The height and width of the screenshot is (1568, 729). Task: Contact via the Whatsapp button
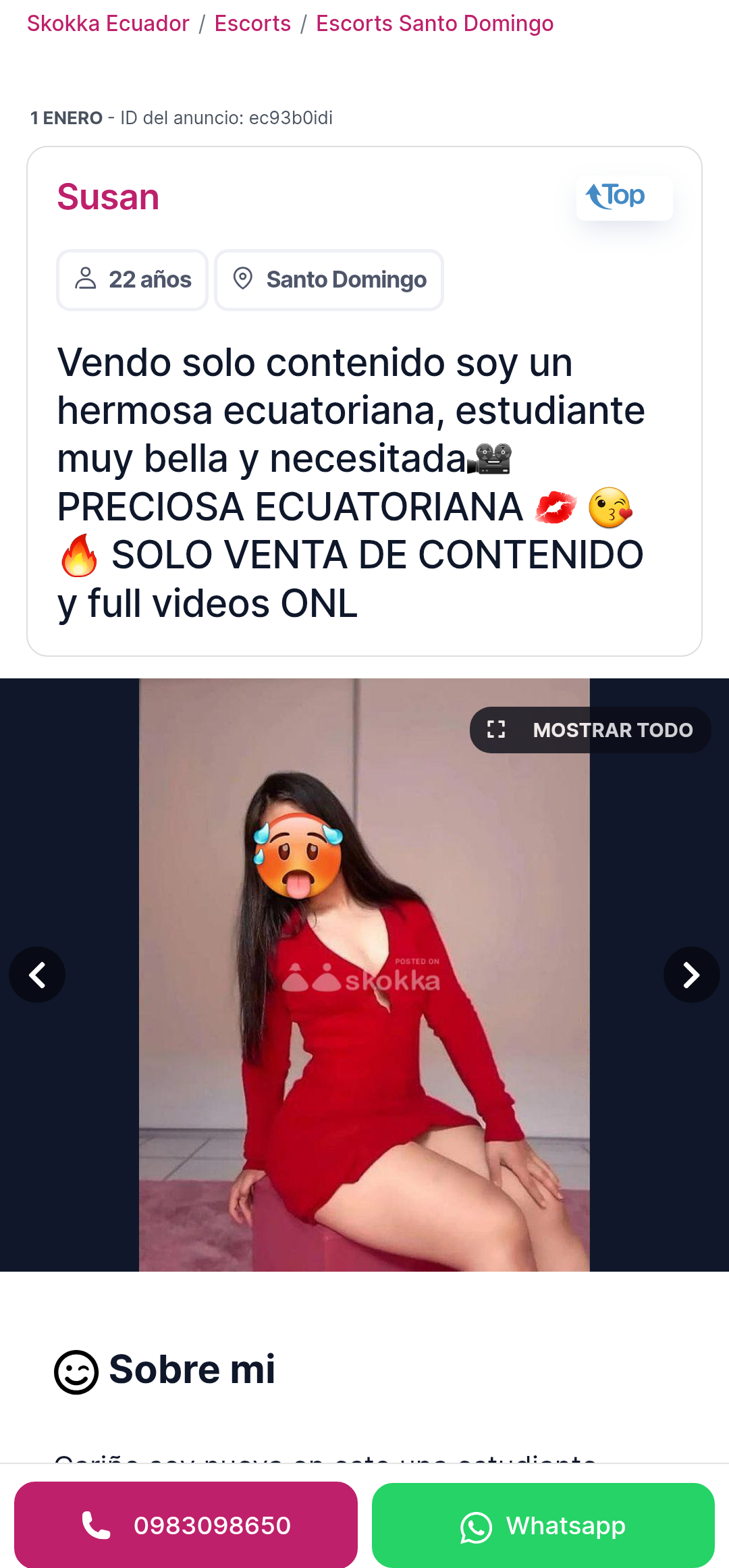pos(543,1525)
